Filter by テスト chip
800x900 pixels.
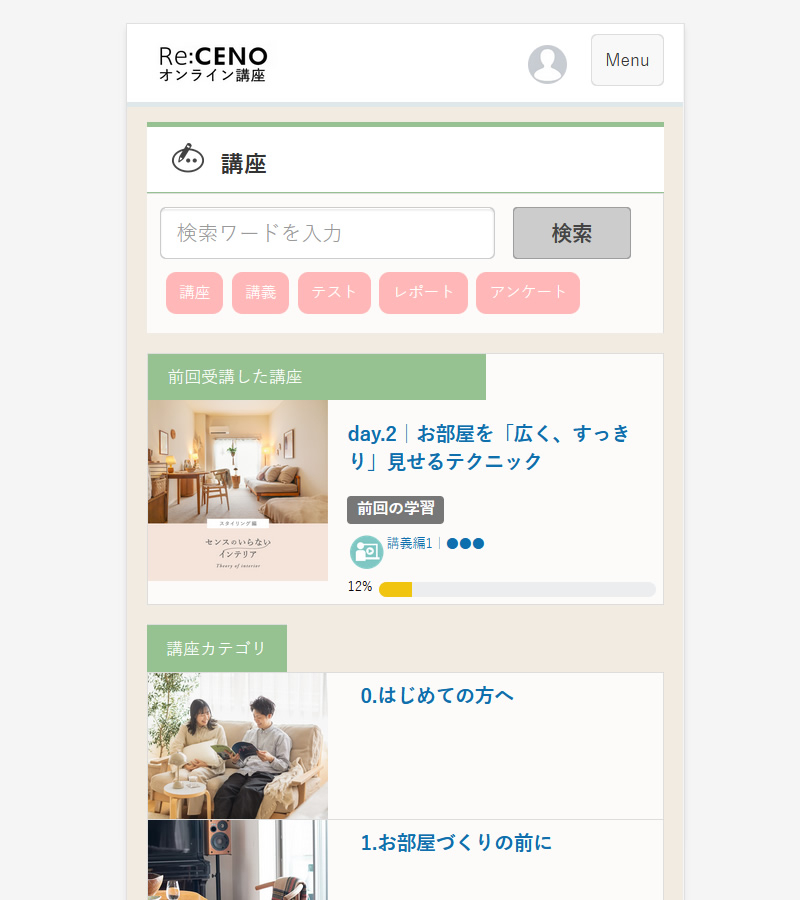[x=334, y=293]
